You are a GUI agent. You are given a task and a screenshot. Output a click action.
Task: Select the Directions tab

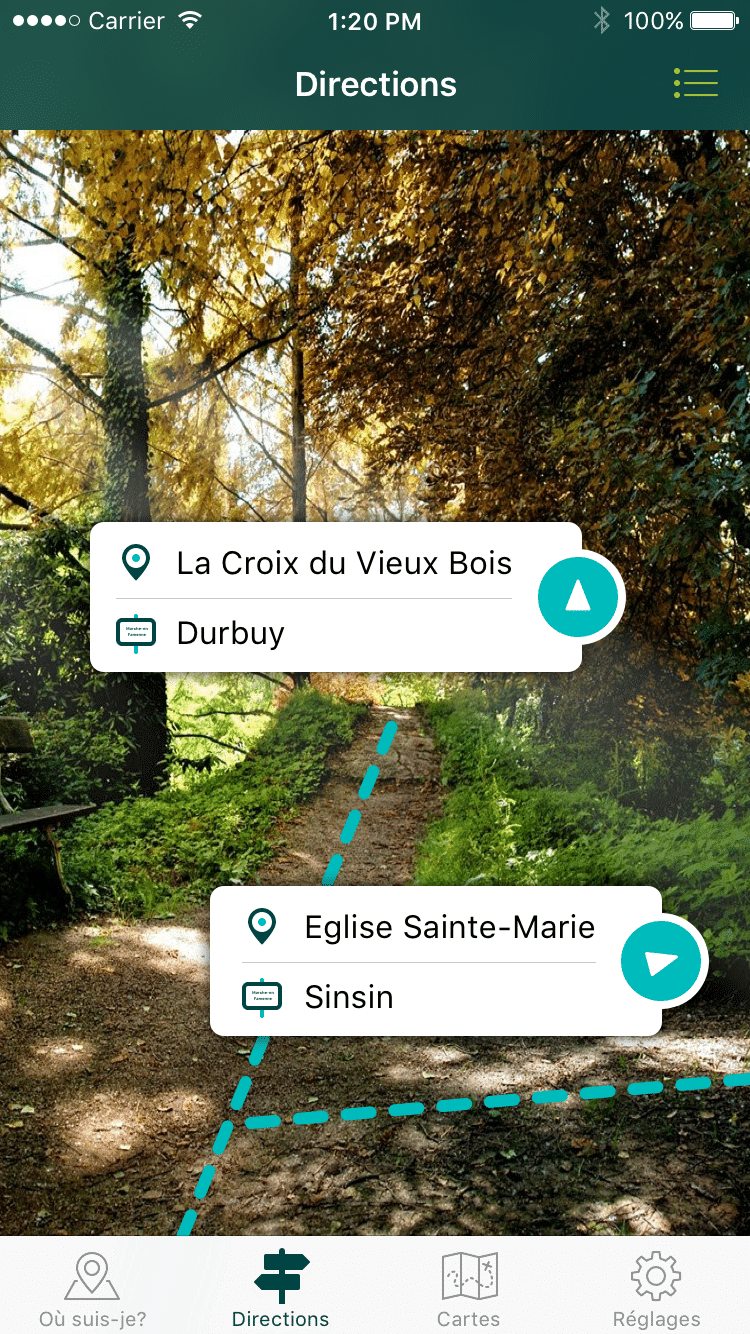point(281,1288)
